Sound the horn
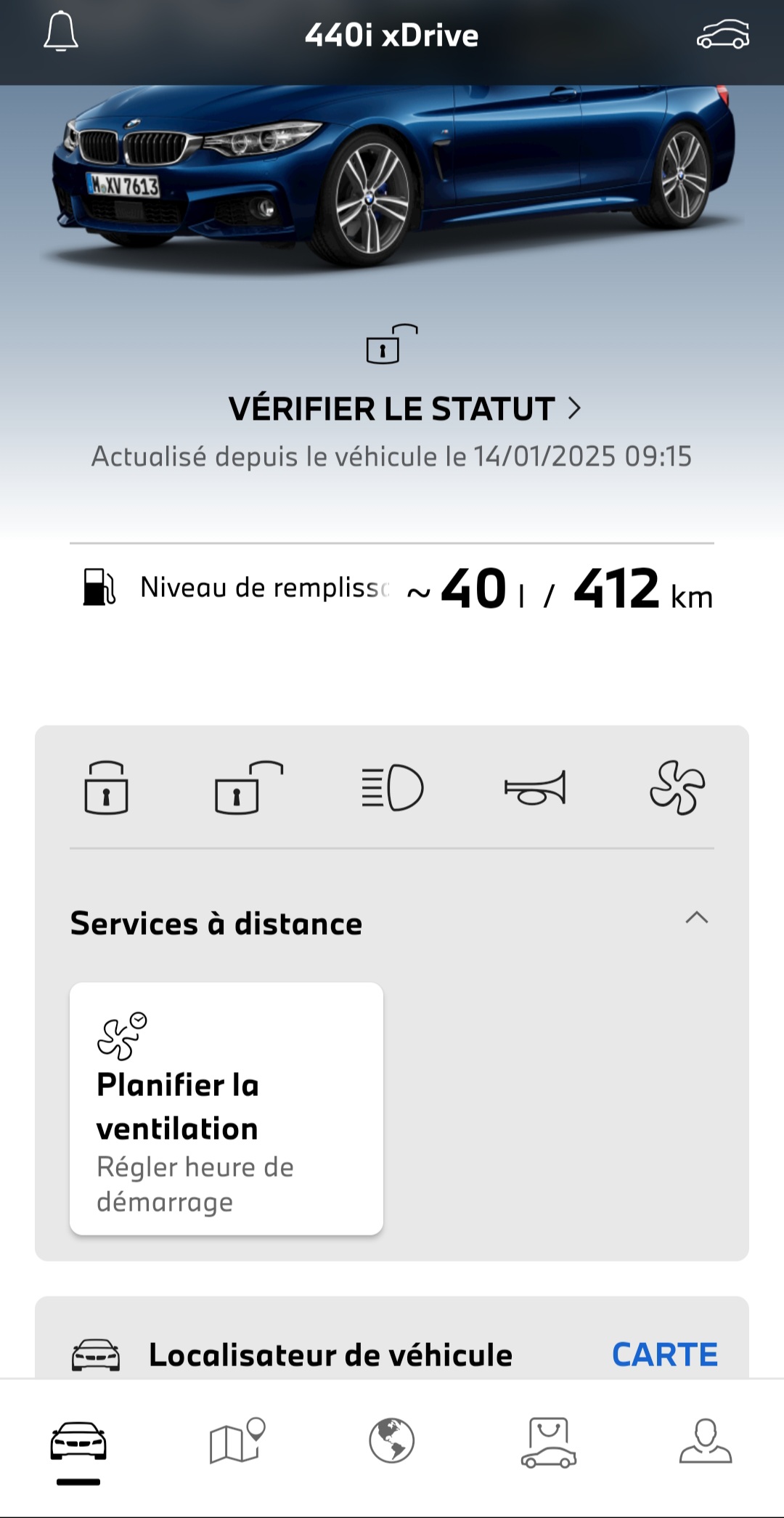Image resolution: width=784 pixels, height=1518 pixels. 535,788
